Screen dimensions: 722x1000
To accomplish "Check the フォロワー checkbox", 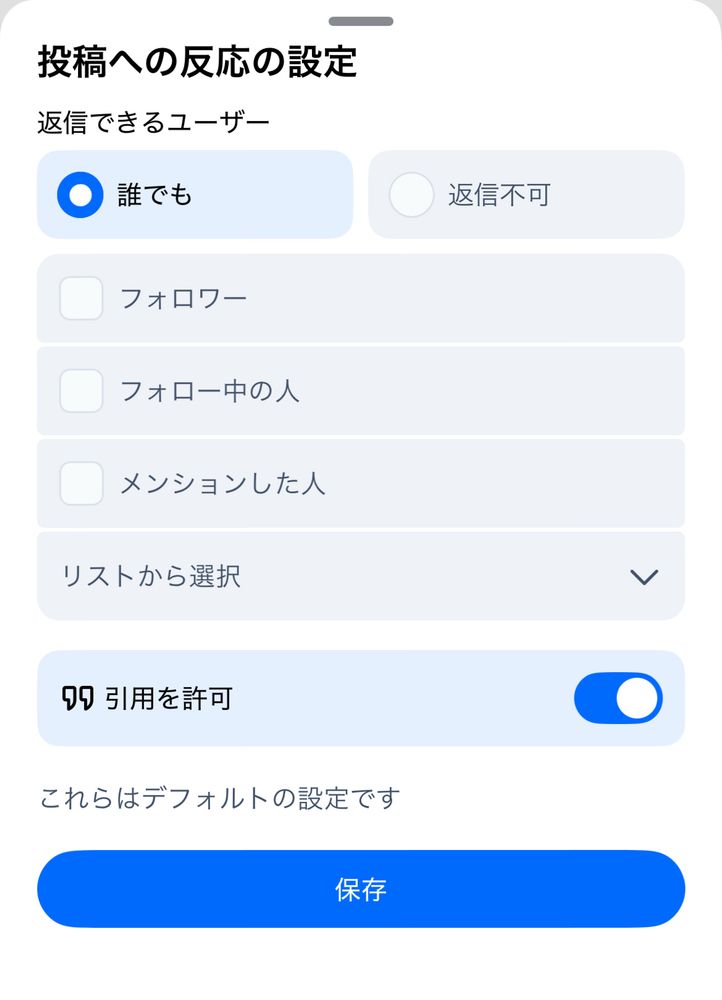I will tap(81, 298).
